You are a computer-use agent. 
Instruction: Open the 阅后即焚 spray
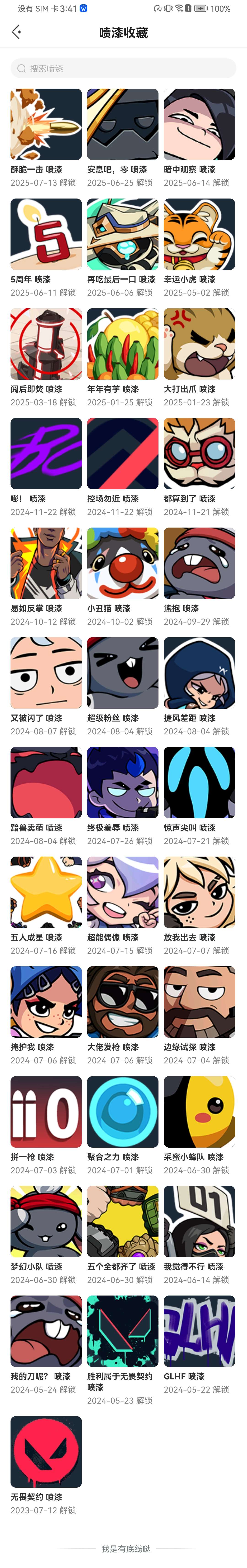click(x=46, y=343)
